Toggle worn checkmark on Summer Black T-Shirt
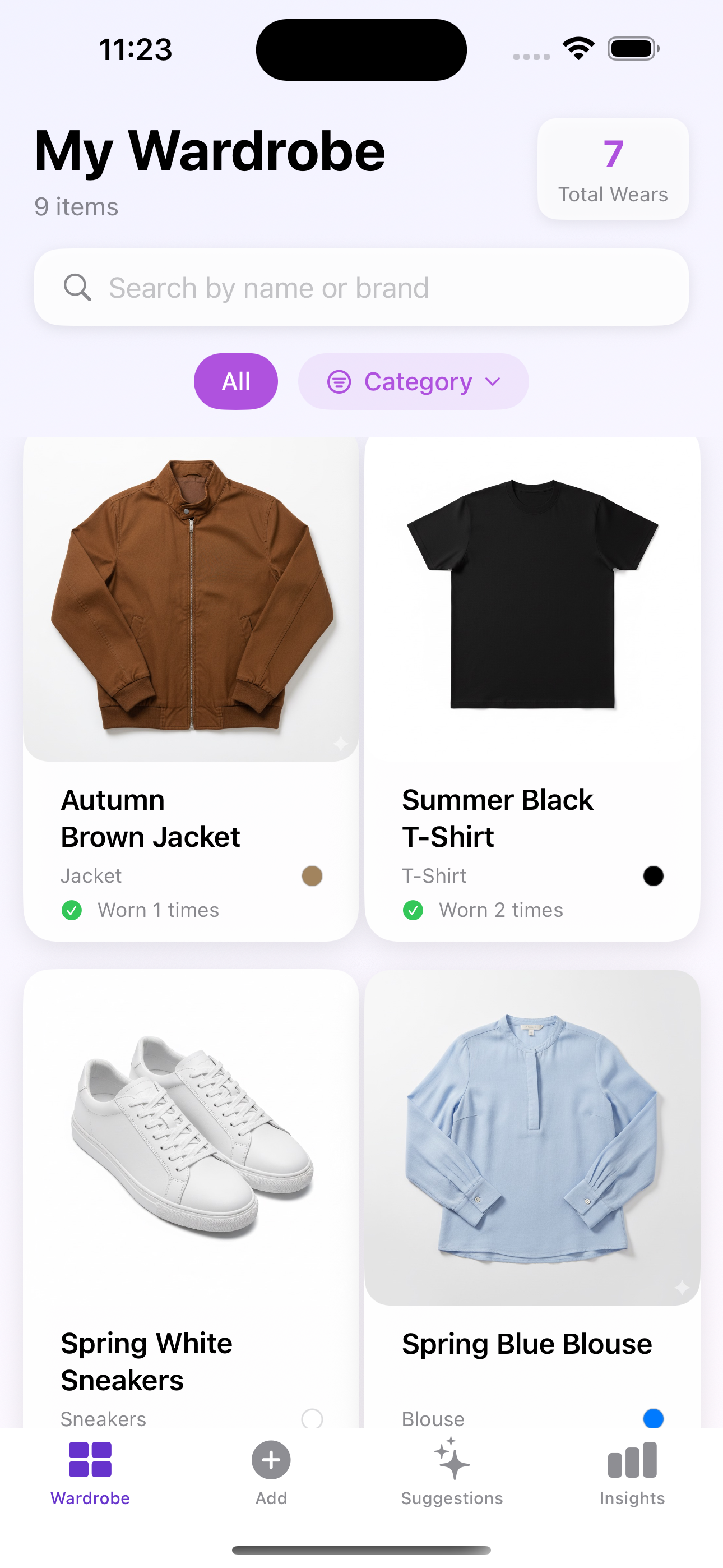This screenshot has height=1568, width=723. click(414, 910)
